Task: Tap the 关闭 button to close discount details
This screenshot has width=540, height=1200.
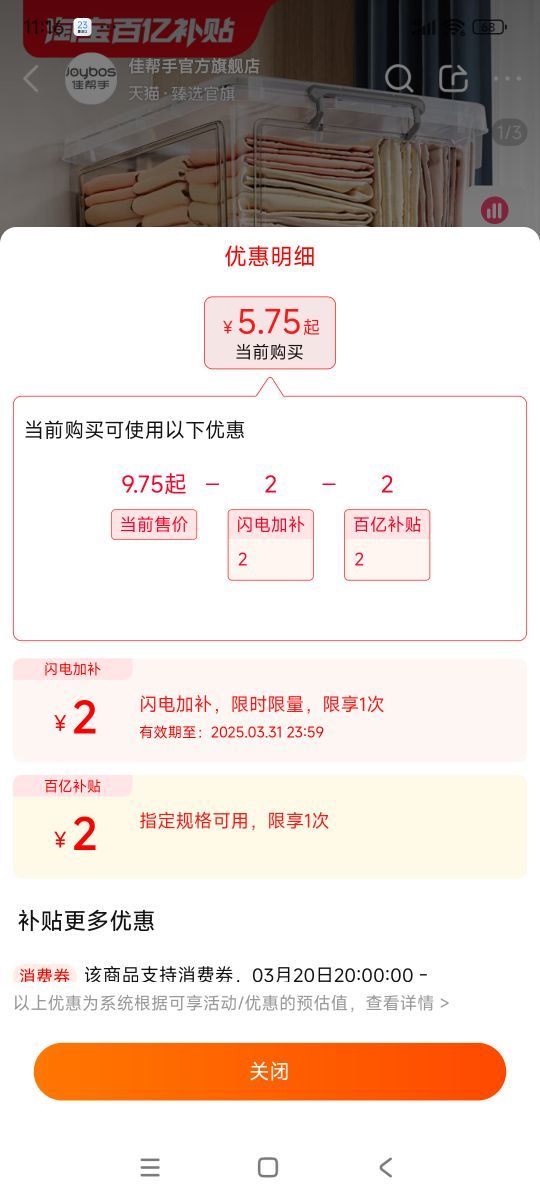Action: (x=270, y=1071)
